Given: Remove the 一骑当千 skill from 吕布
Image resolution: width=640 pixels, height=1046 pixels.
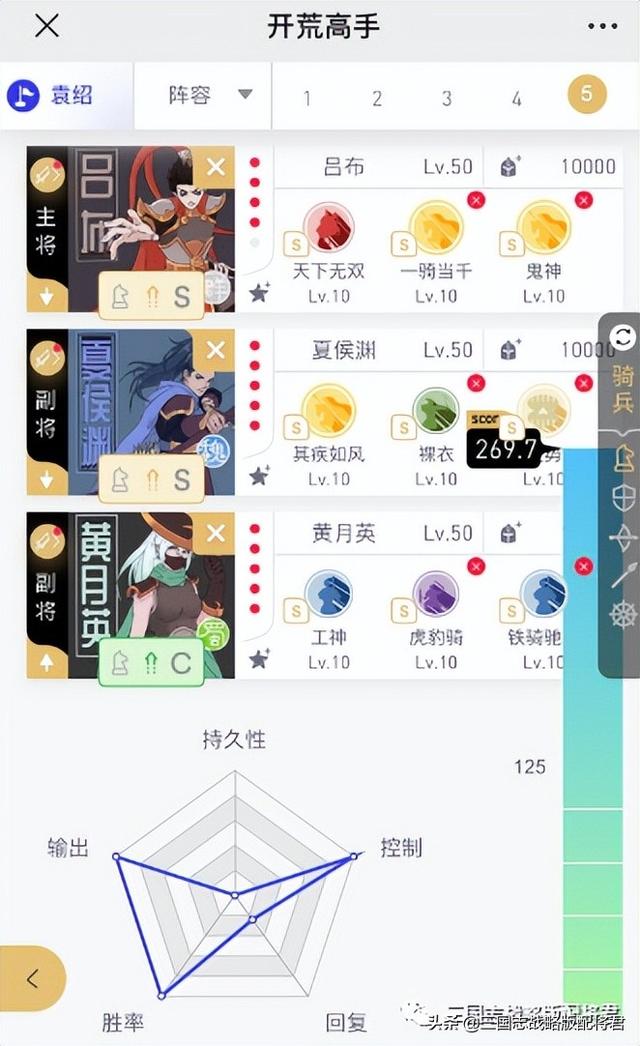Looking at the screenshot, I should pos(476,201).
